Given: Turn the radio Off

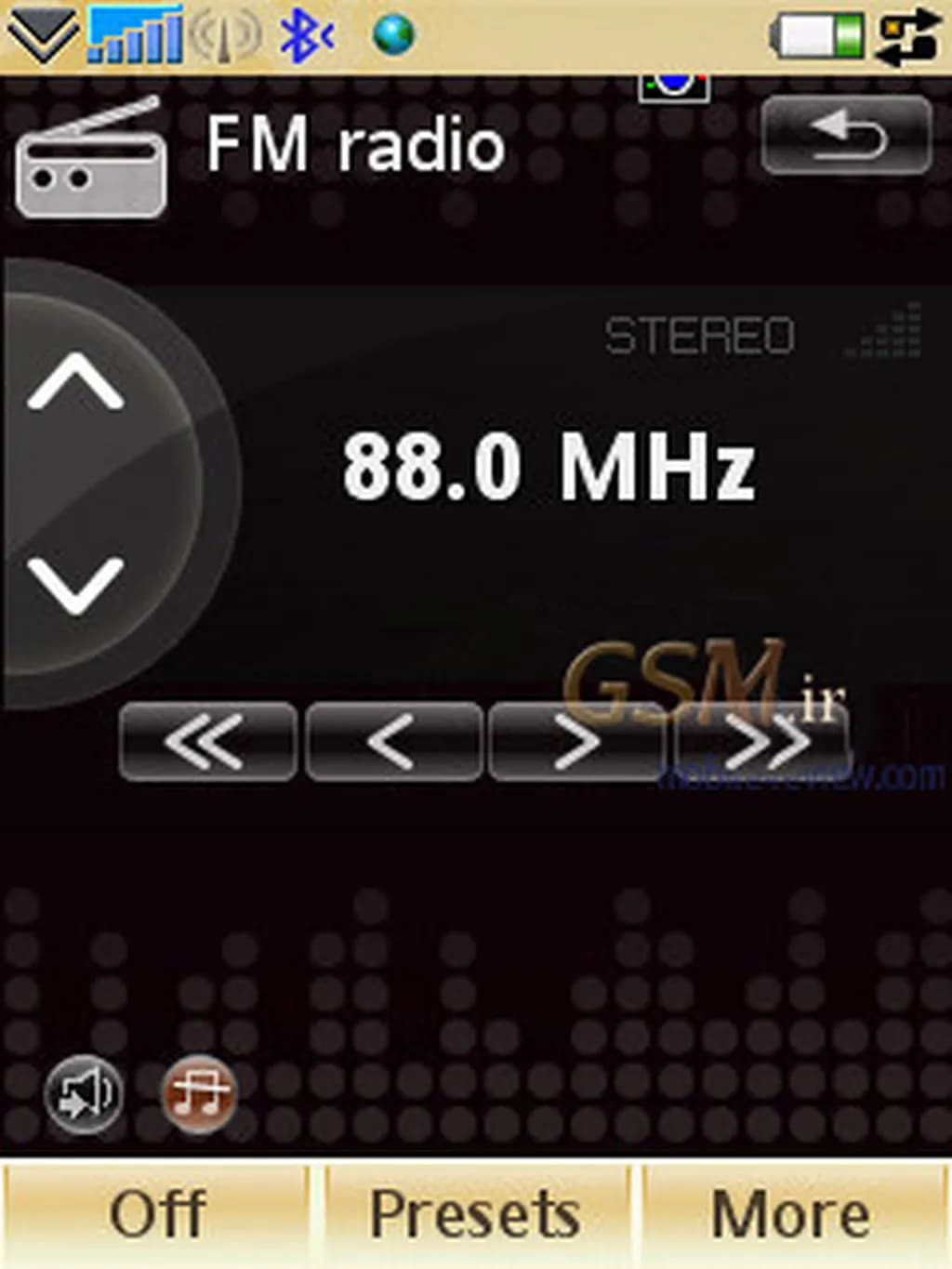Looking at the screenshot, I should coord(156,1214).
